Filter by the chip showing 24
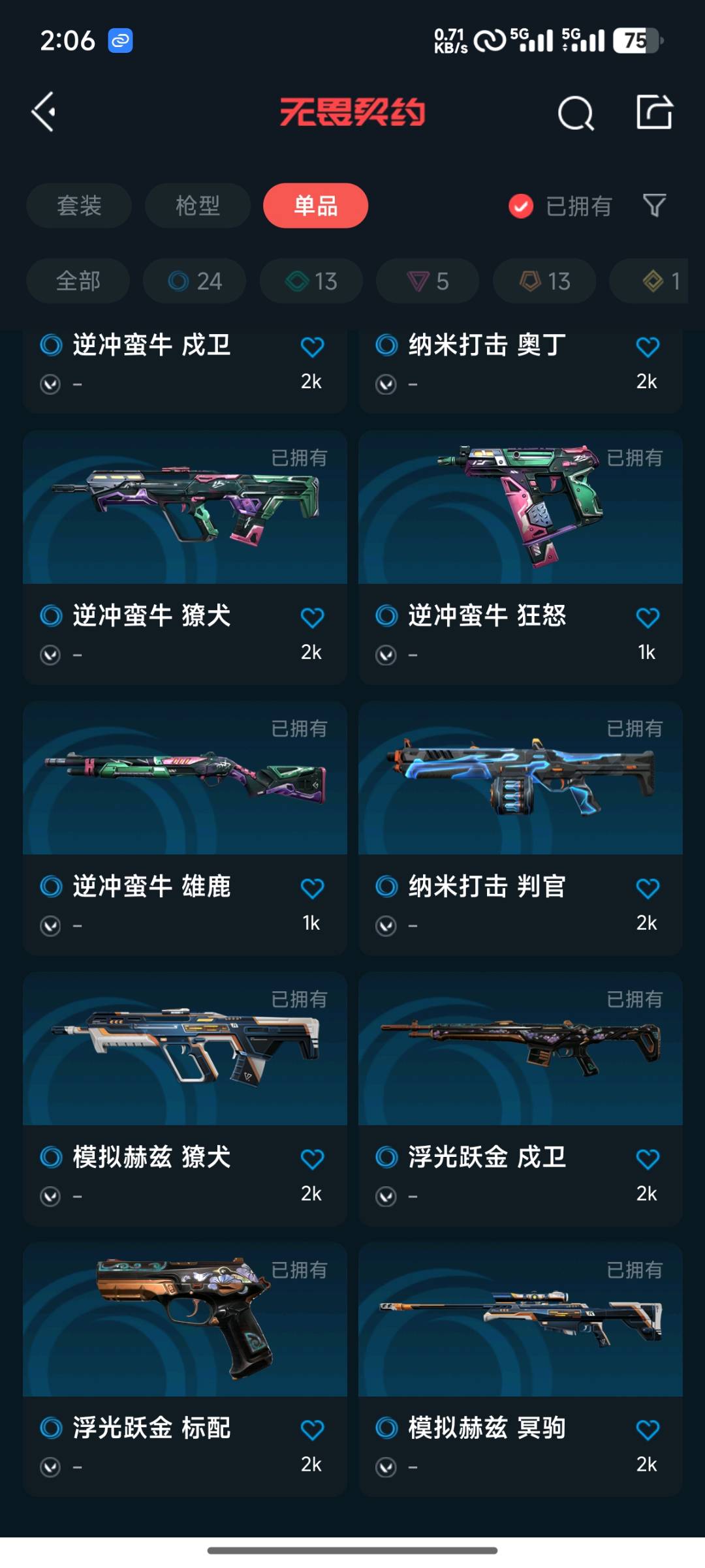The height and width of the screenshot is (1568, 705). [x=195, y=281]
